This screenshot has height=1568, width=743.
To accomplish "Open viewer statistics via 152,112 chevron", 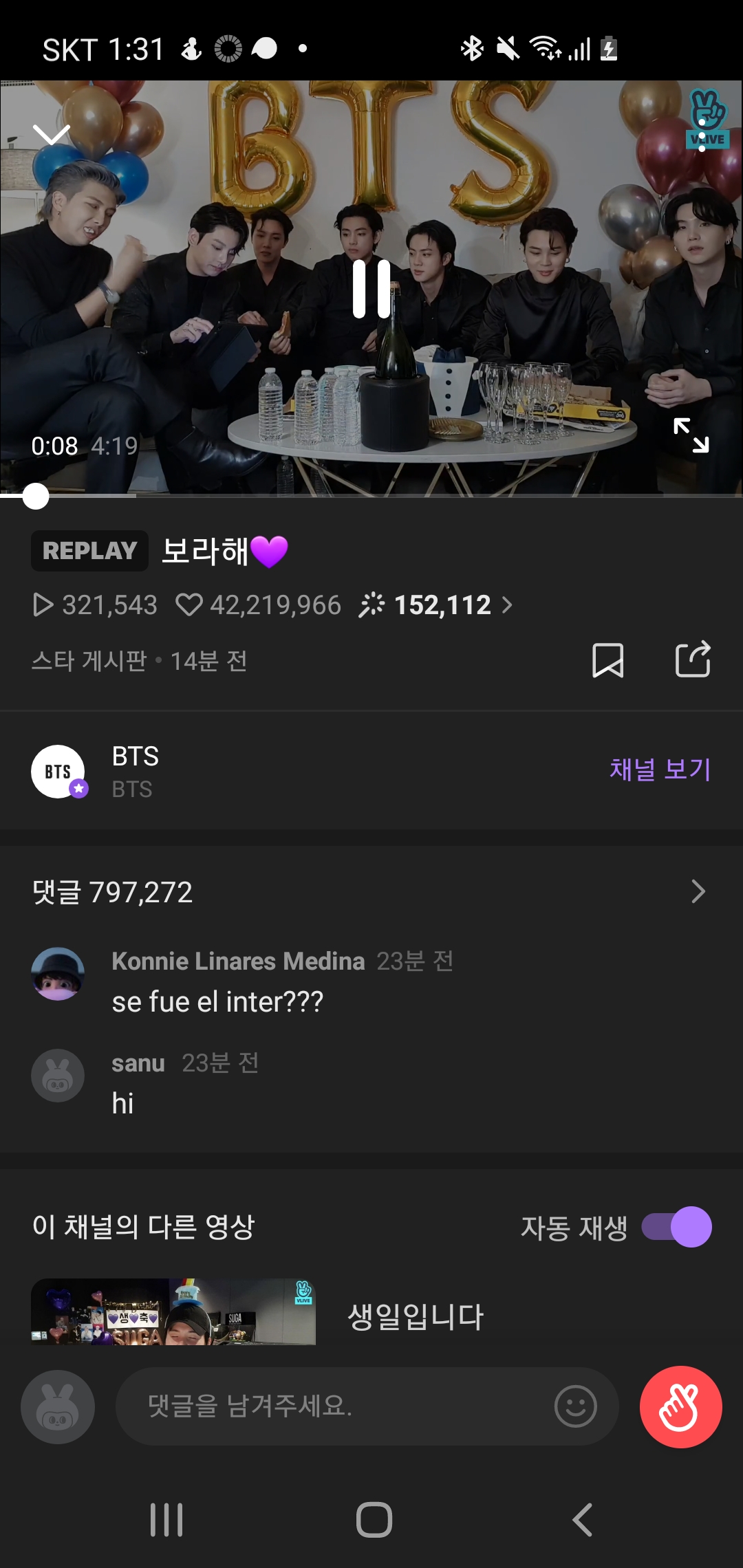I will coord(508,605).
